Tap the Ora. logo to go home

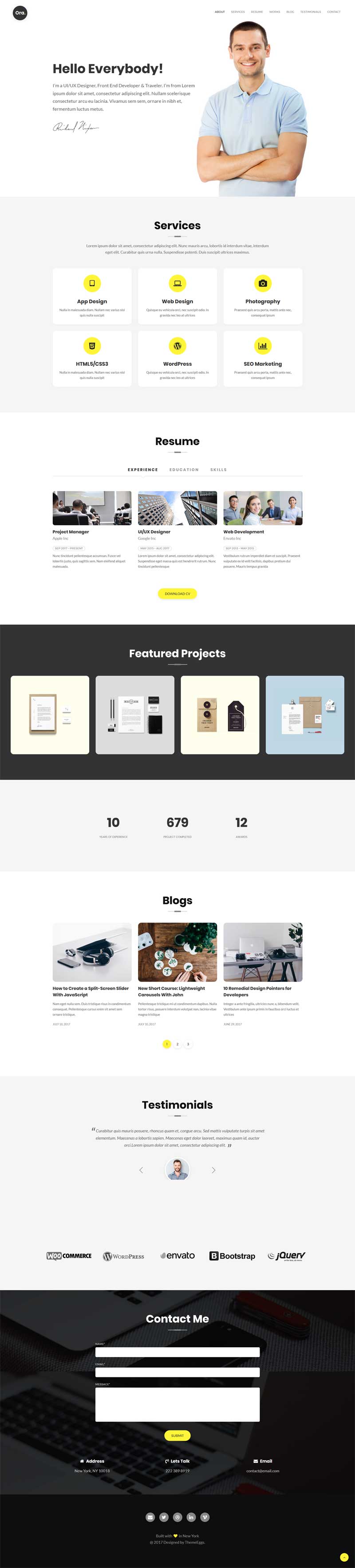click(x=20, y=13)
